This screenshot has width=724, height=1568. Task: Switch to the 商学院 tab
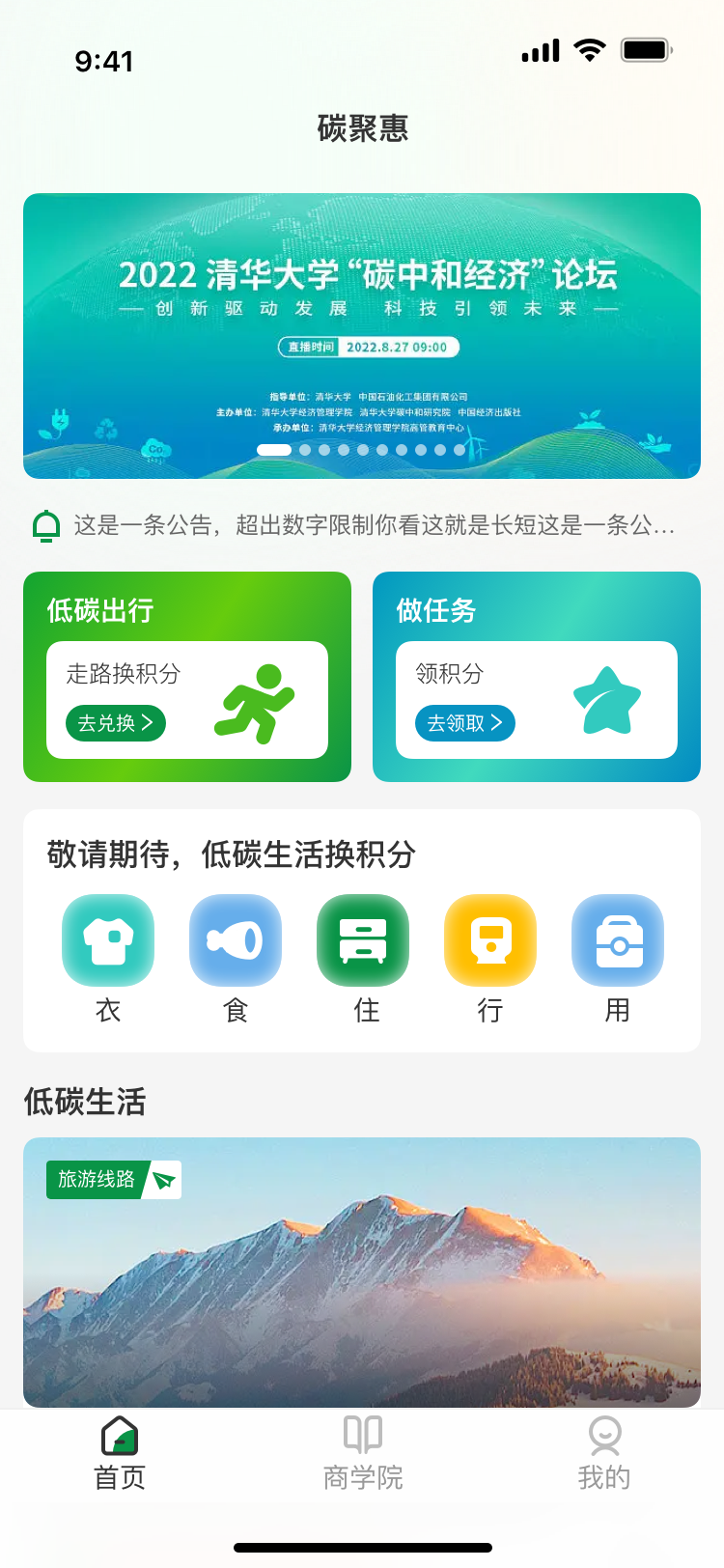(363, 1453)
